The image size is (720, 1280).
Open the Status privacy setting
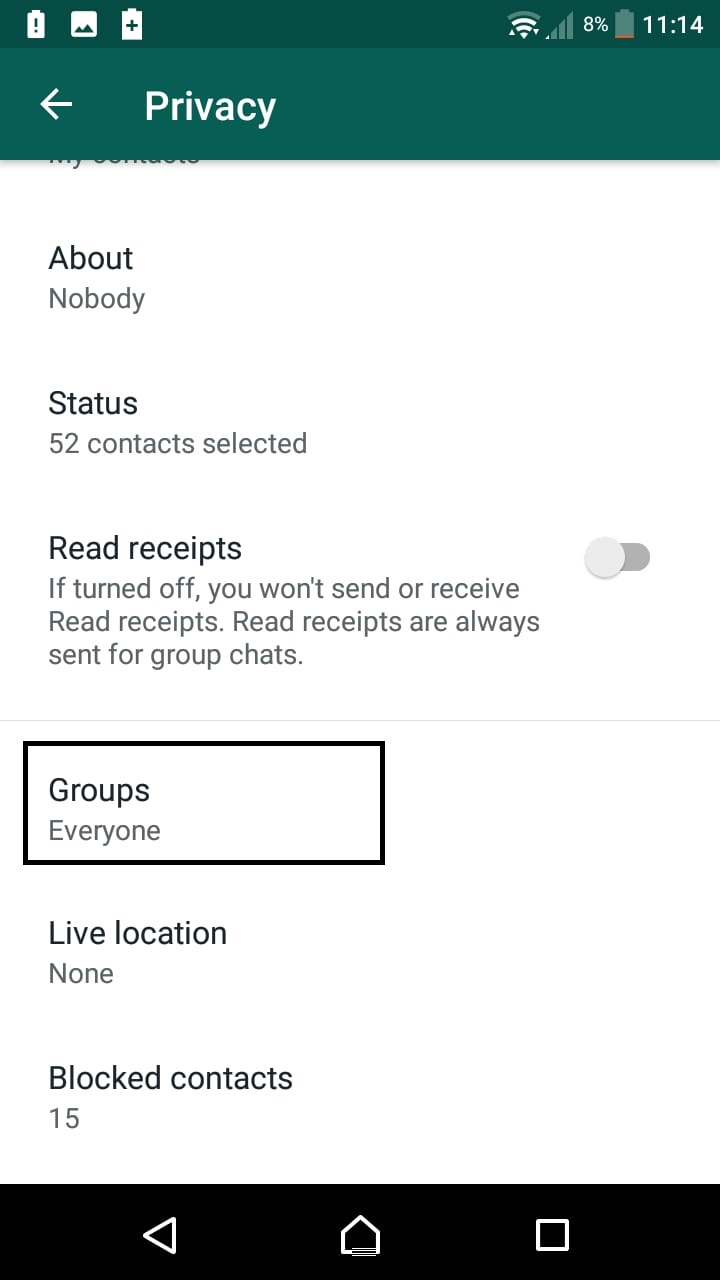(x=360, y=423)
